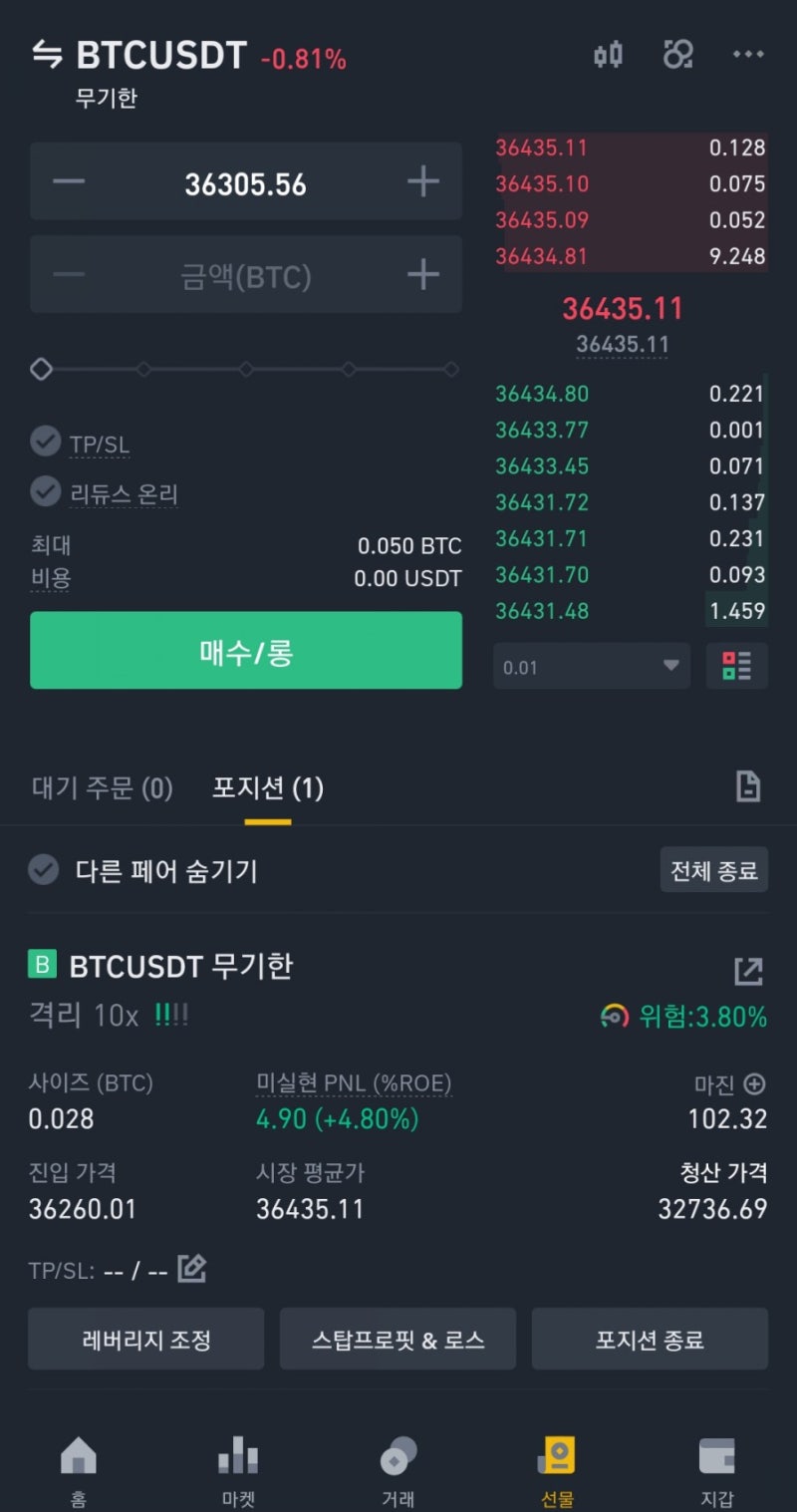The image size is (797, 1512).
Task: Open the candlestick chart view
Action: tap(608, 54)
